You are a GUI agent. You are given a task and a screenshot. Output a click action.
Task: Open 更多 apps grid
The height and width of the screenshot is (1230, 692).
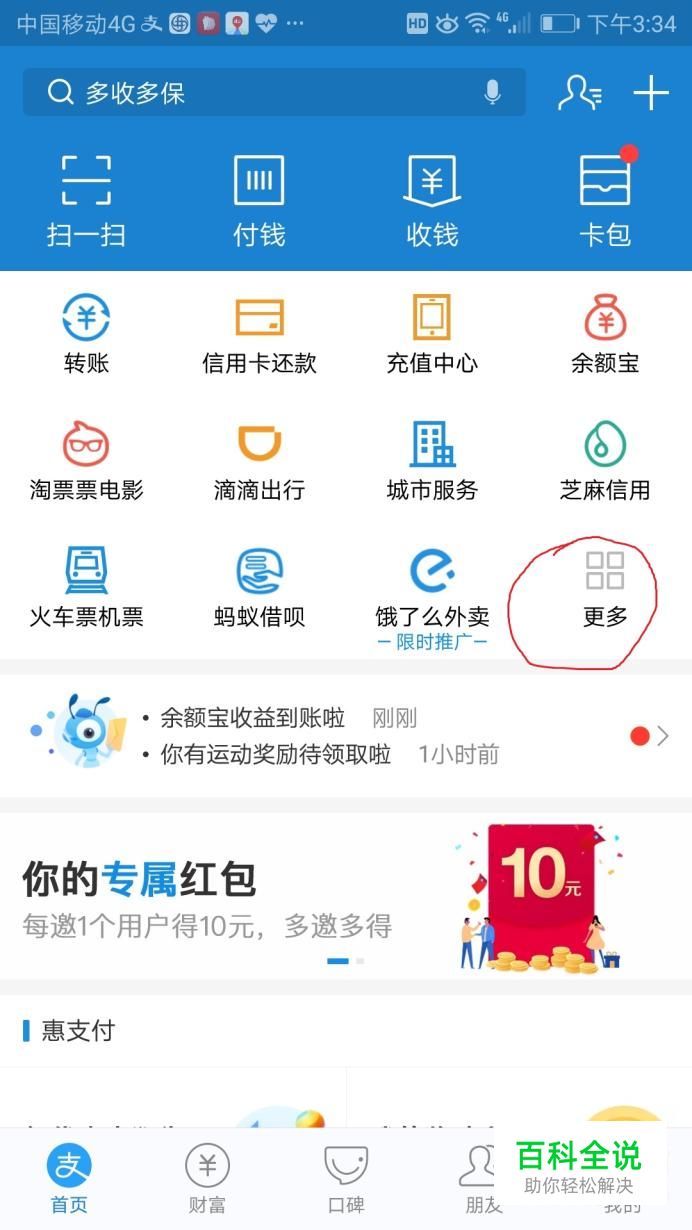(x=605, y=589)
